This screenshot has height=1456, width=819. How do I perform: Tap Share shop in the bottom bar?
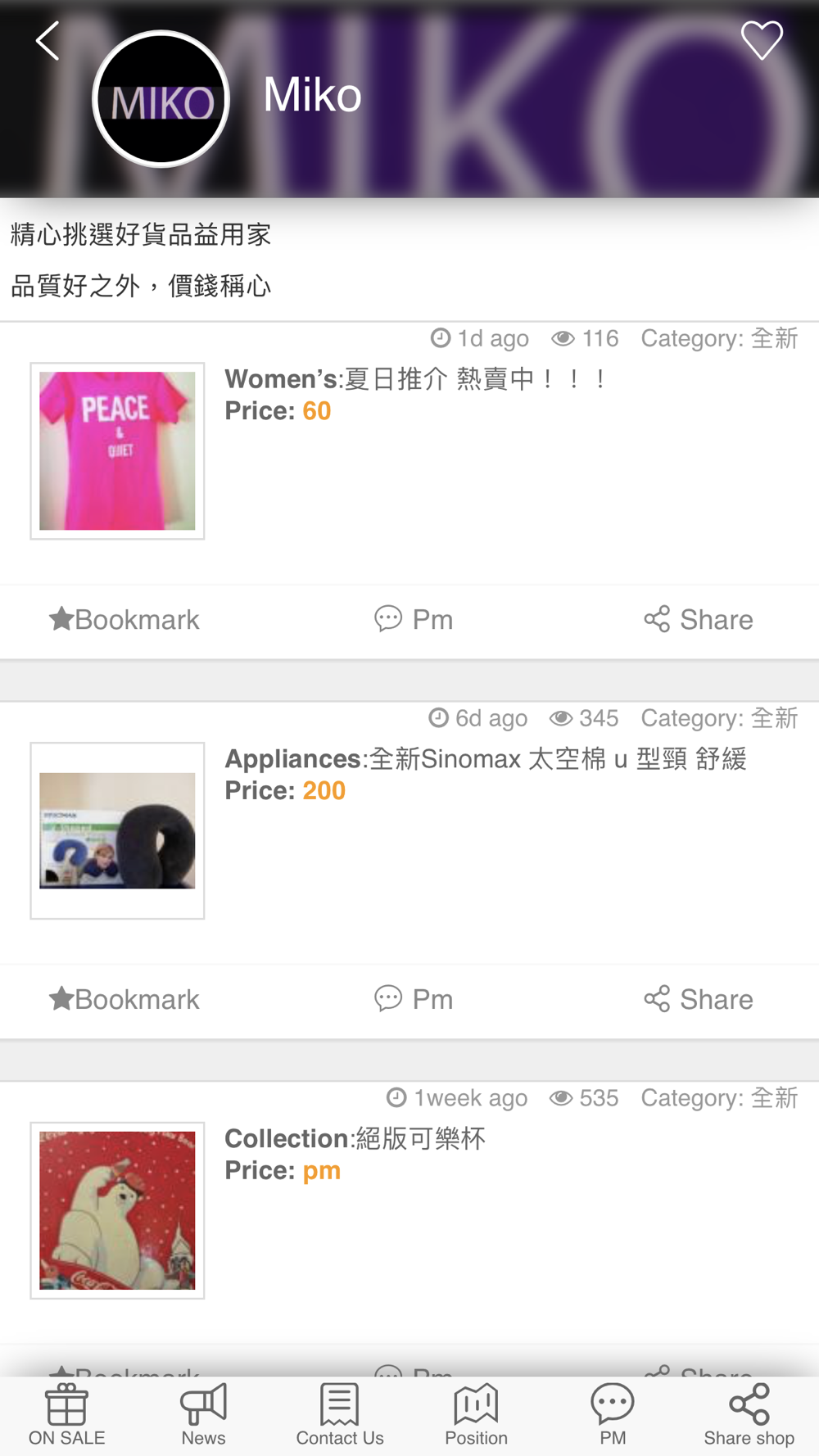(x=749, y=1415)
